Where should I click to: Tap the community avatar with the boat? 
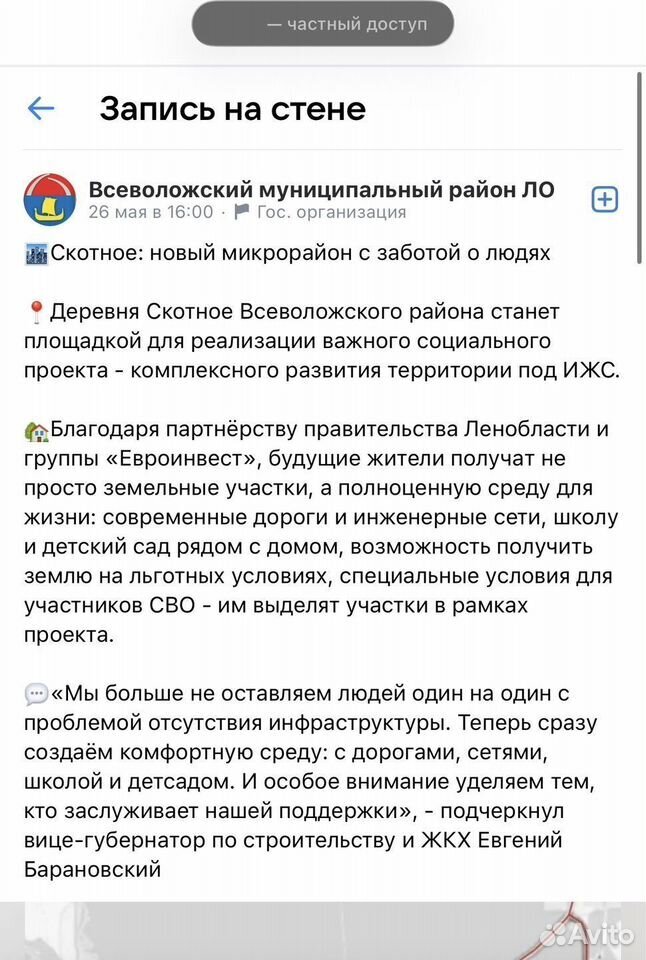coord(50,200)
